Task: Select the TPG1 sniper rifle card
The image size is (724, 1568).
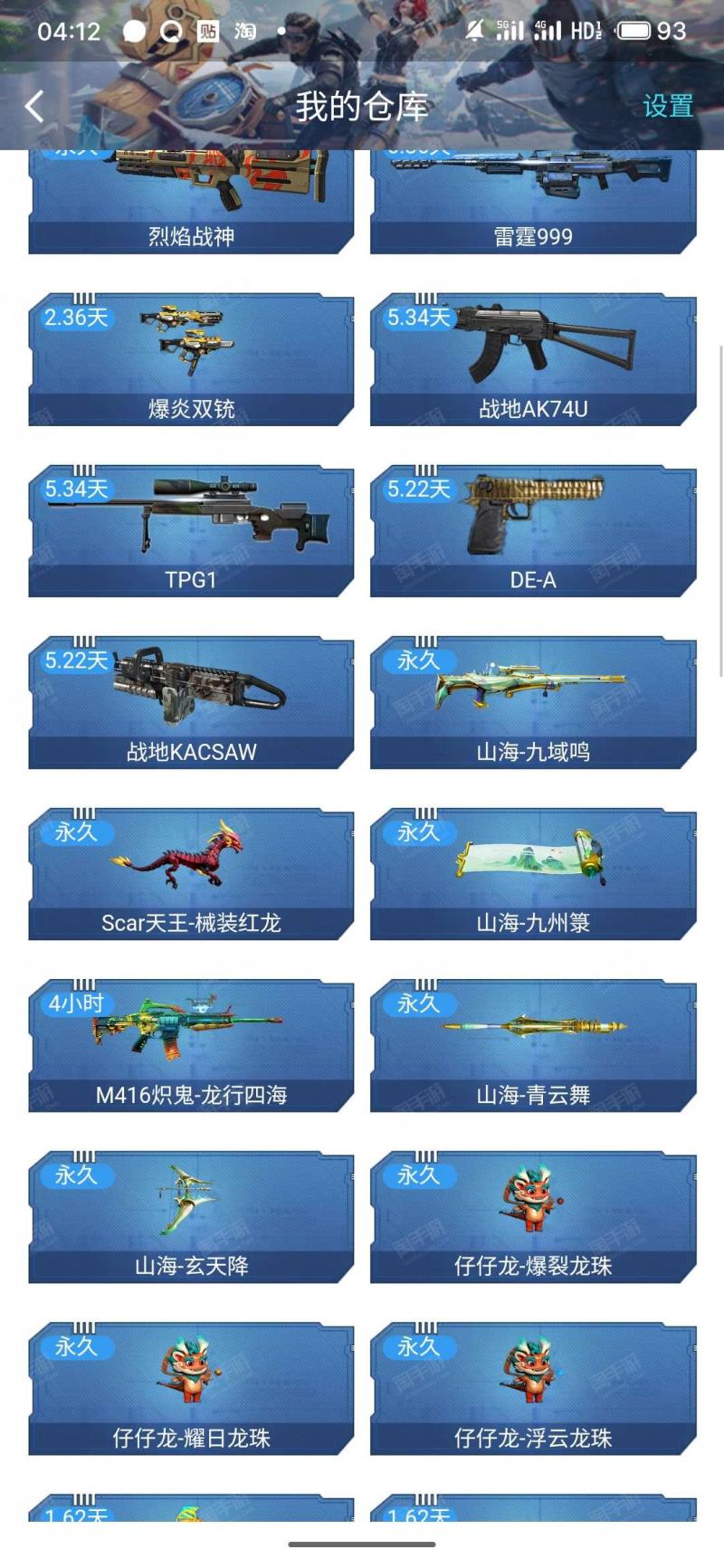Action: (191, 531)
